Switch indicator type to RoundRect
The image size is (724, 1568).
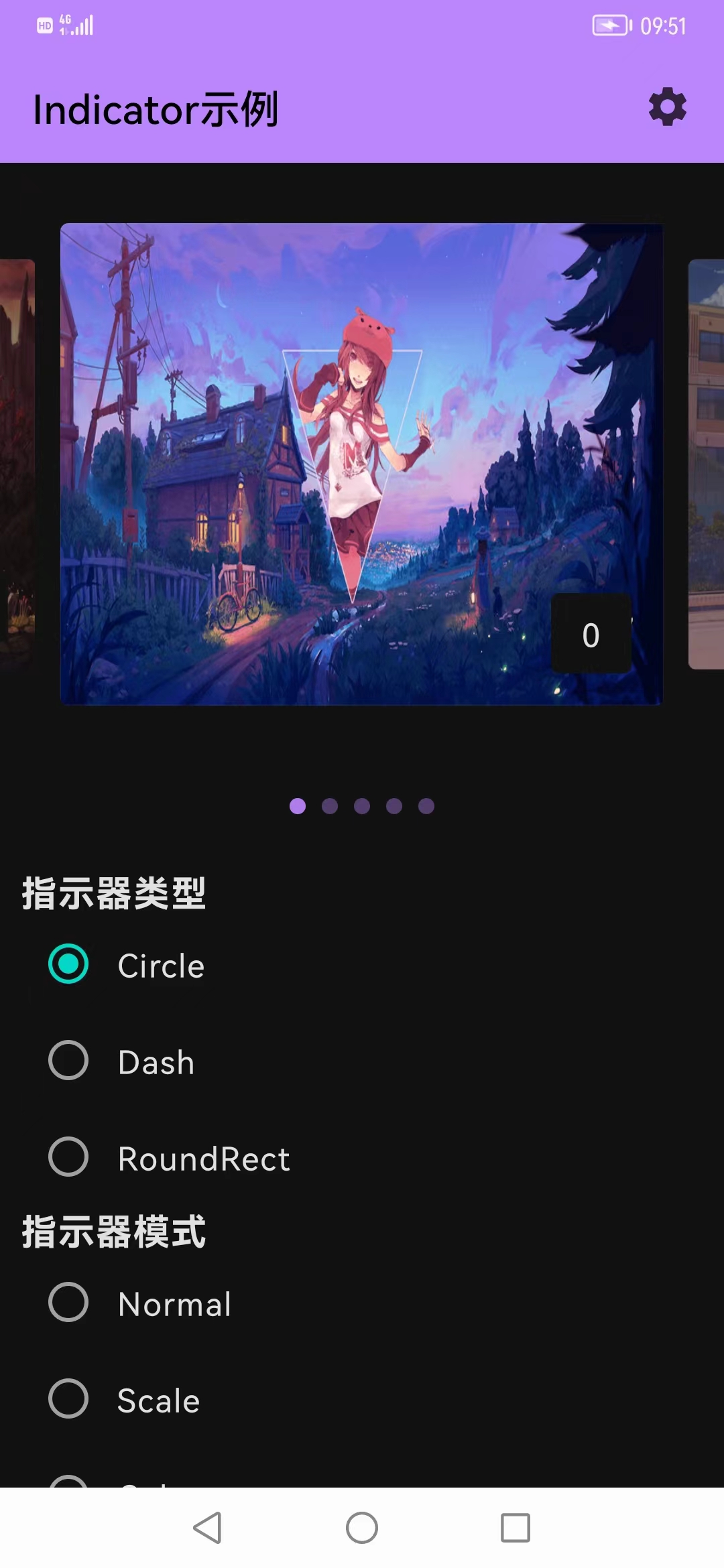(69, 1157)
